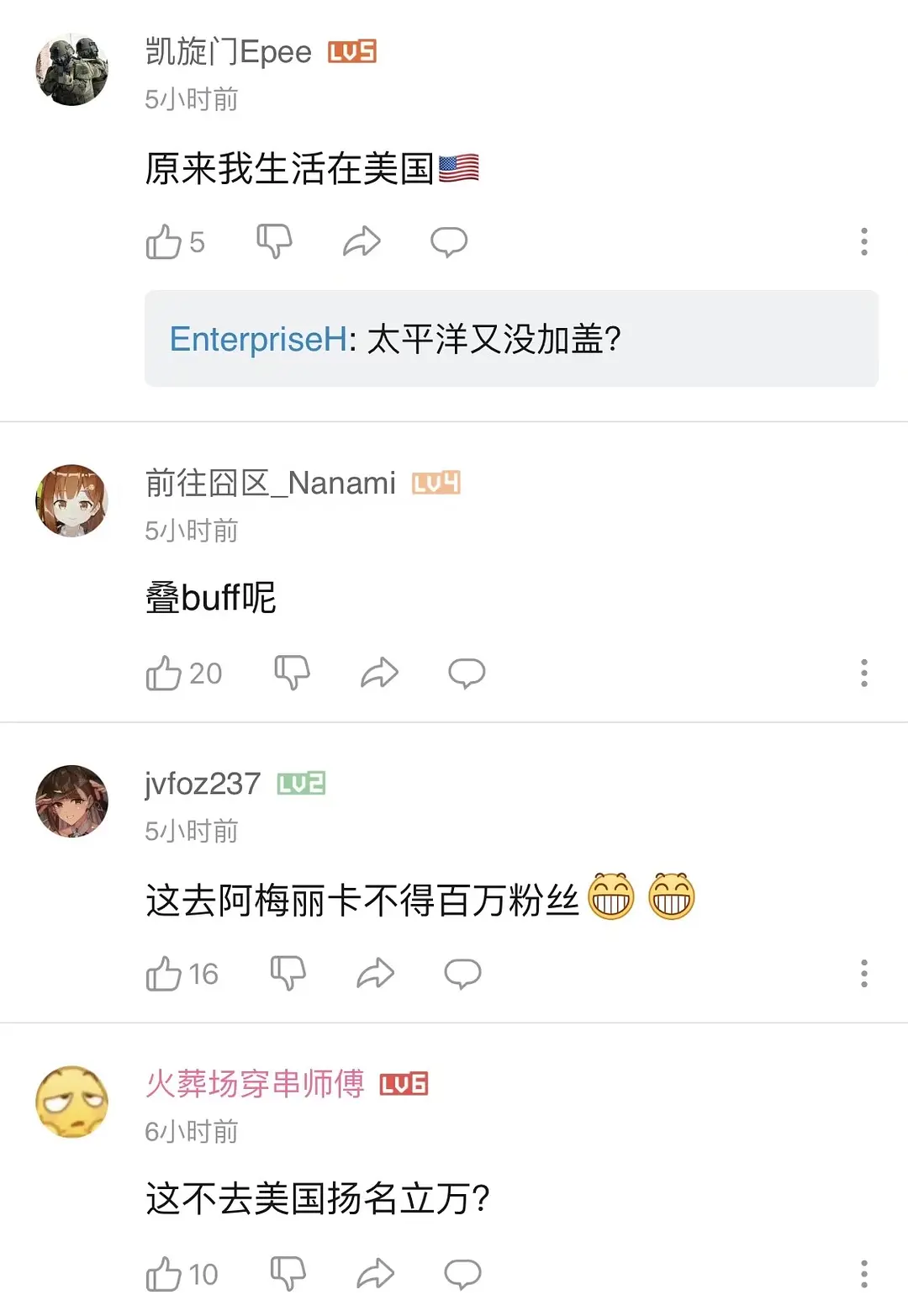Open EnterpriseH's reply thread
Screen dimensions: 908x1316
(x=511, y=339)
